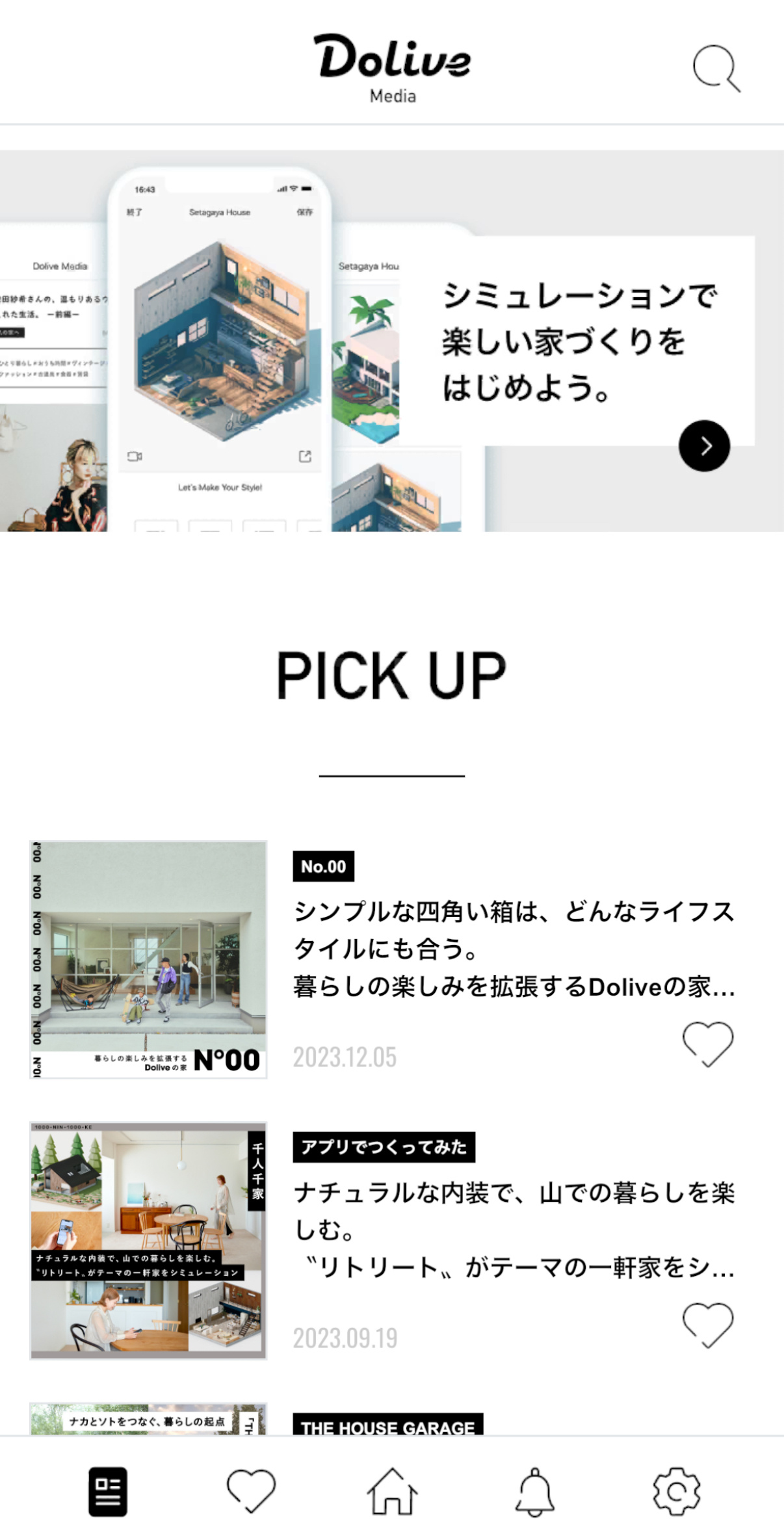
Task: Open the No.00 simple square box article
Action: pyautogui.click(x=512, y=948)
